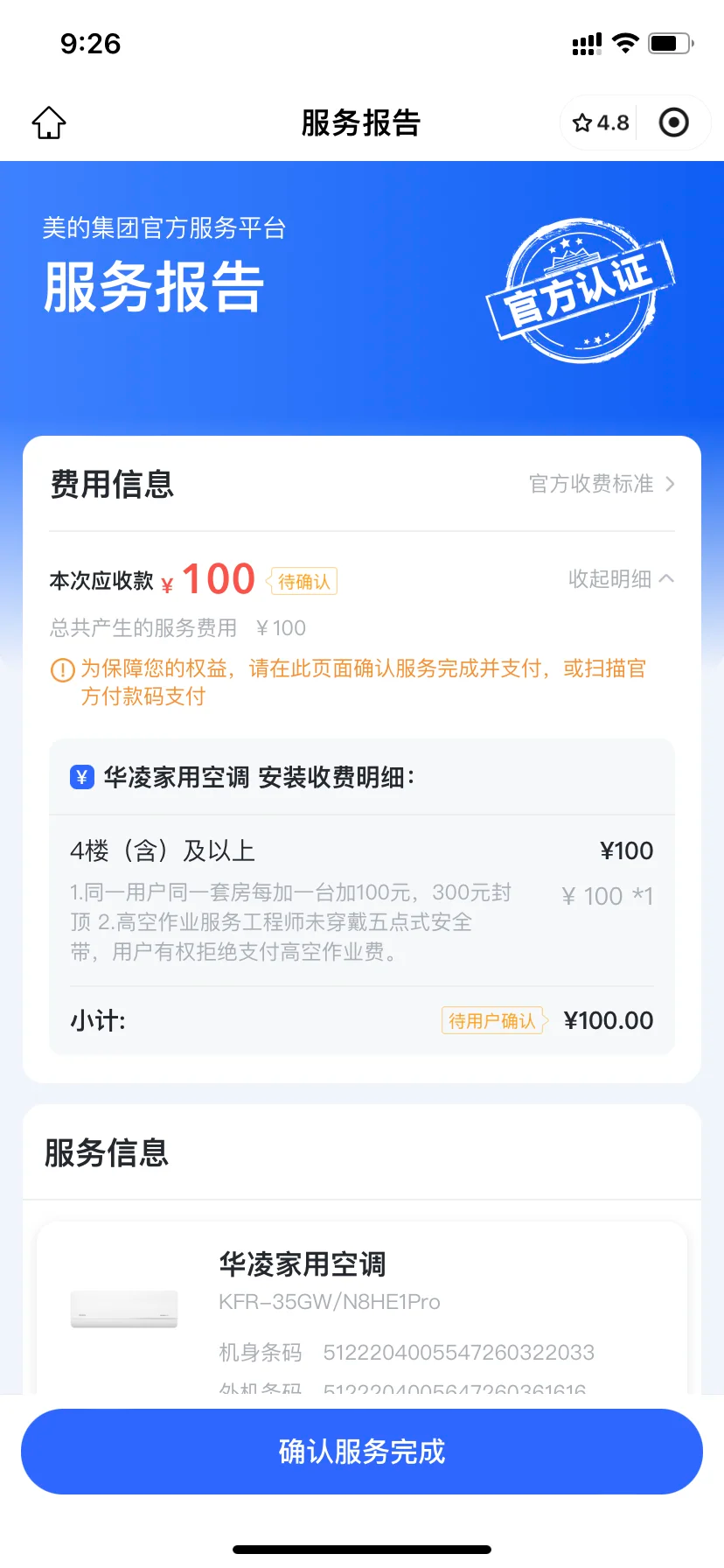Click the air conditioner product thumbnail

coord(123,1308)
